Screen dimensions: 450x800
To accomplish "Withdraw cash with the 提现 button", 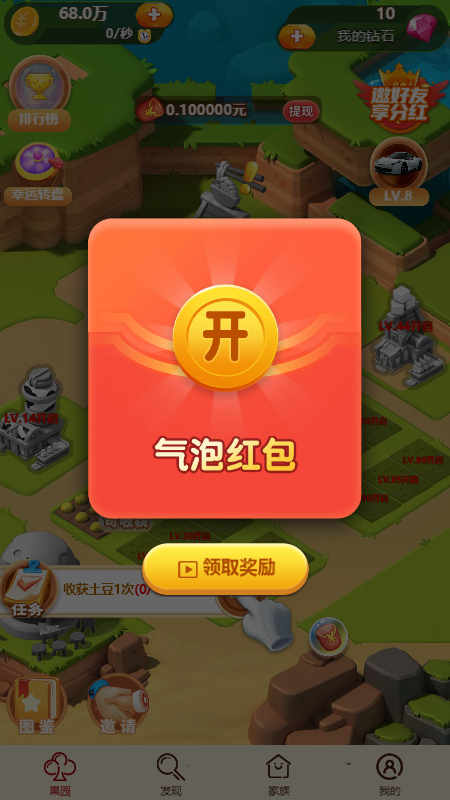I will tap(301, 111).
